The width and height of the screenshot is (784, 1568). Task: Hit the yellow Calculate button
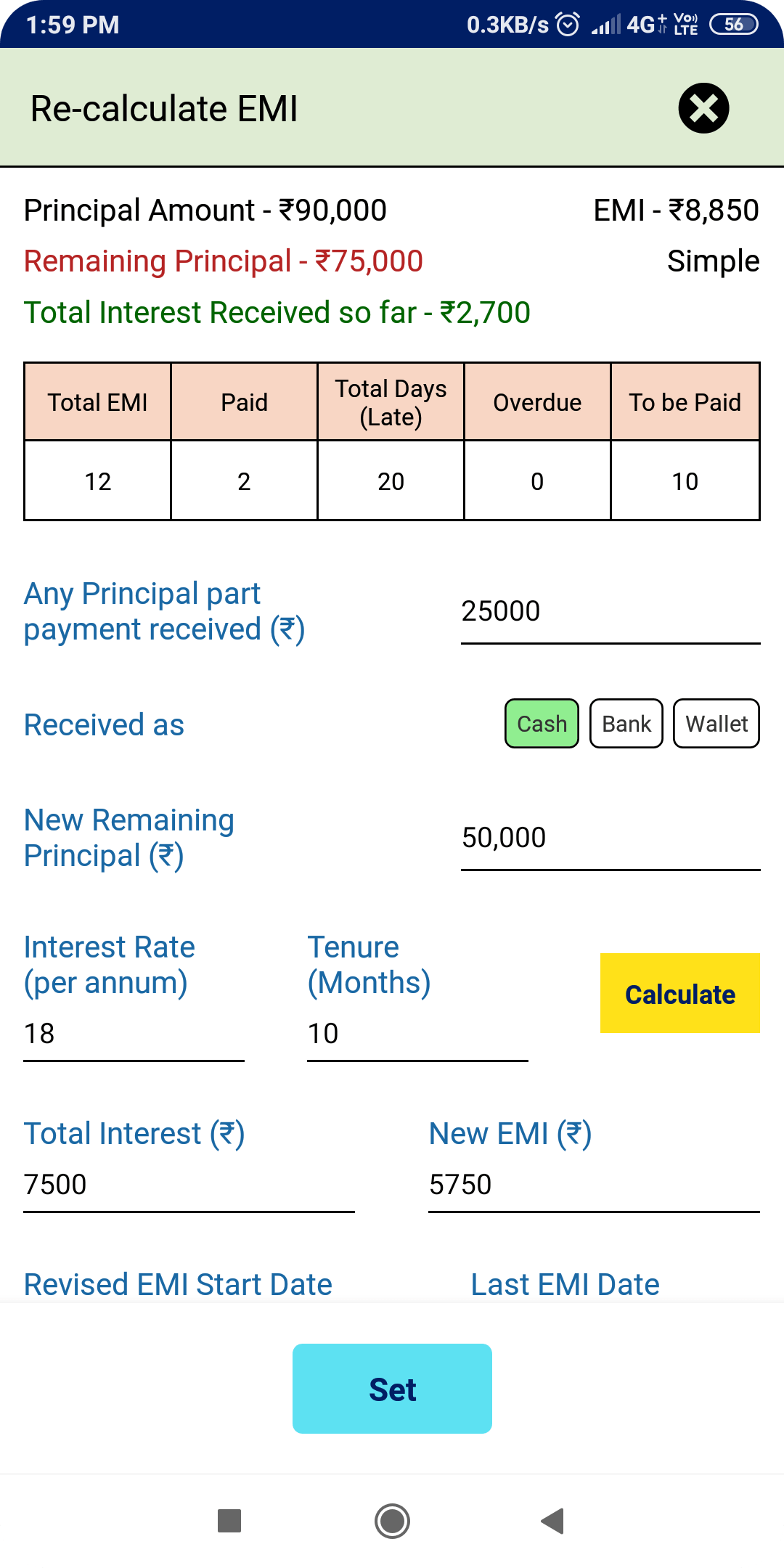[680, 994]
